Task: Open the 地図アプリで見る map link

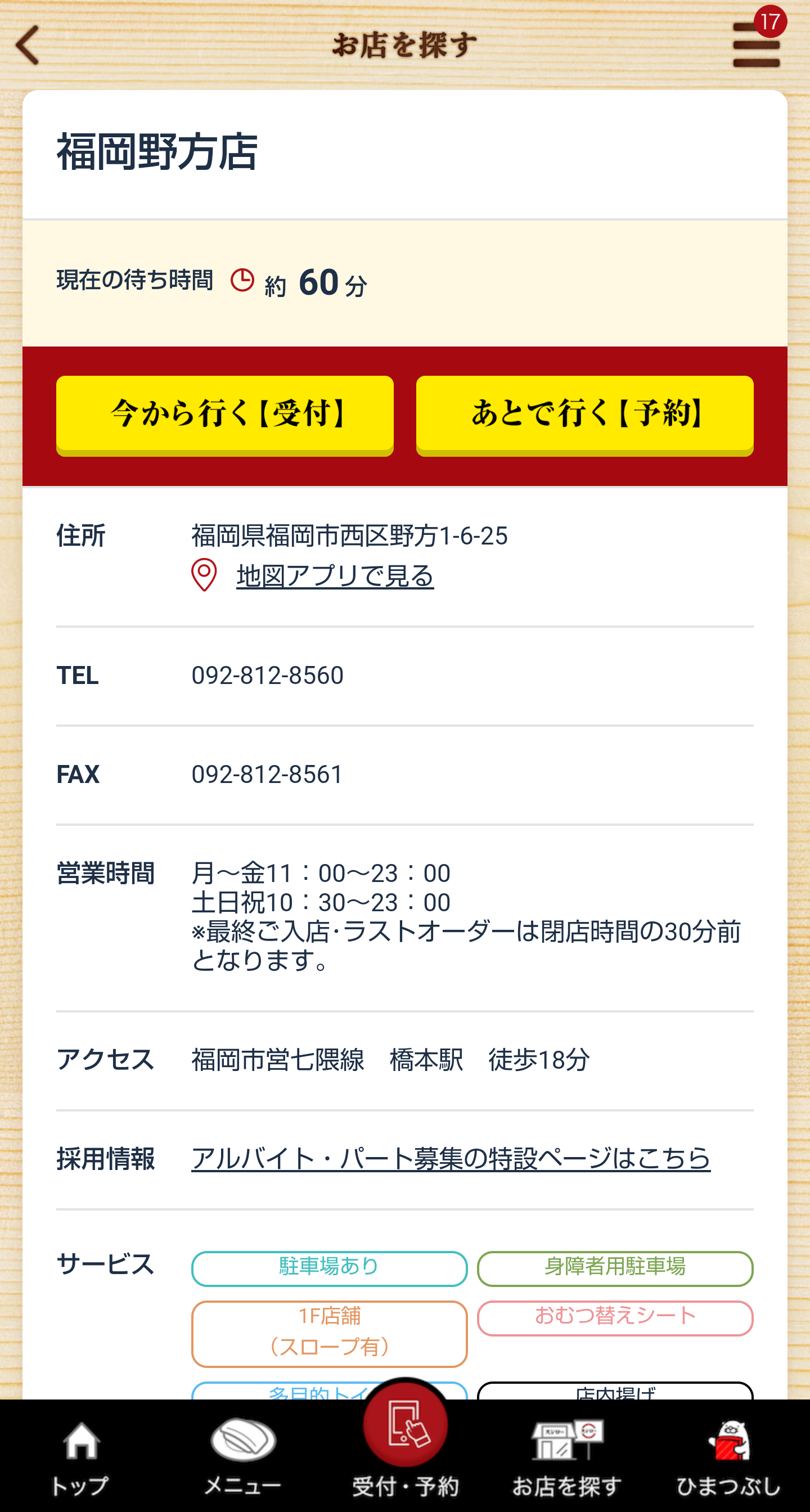Action: tap(335, 577)
